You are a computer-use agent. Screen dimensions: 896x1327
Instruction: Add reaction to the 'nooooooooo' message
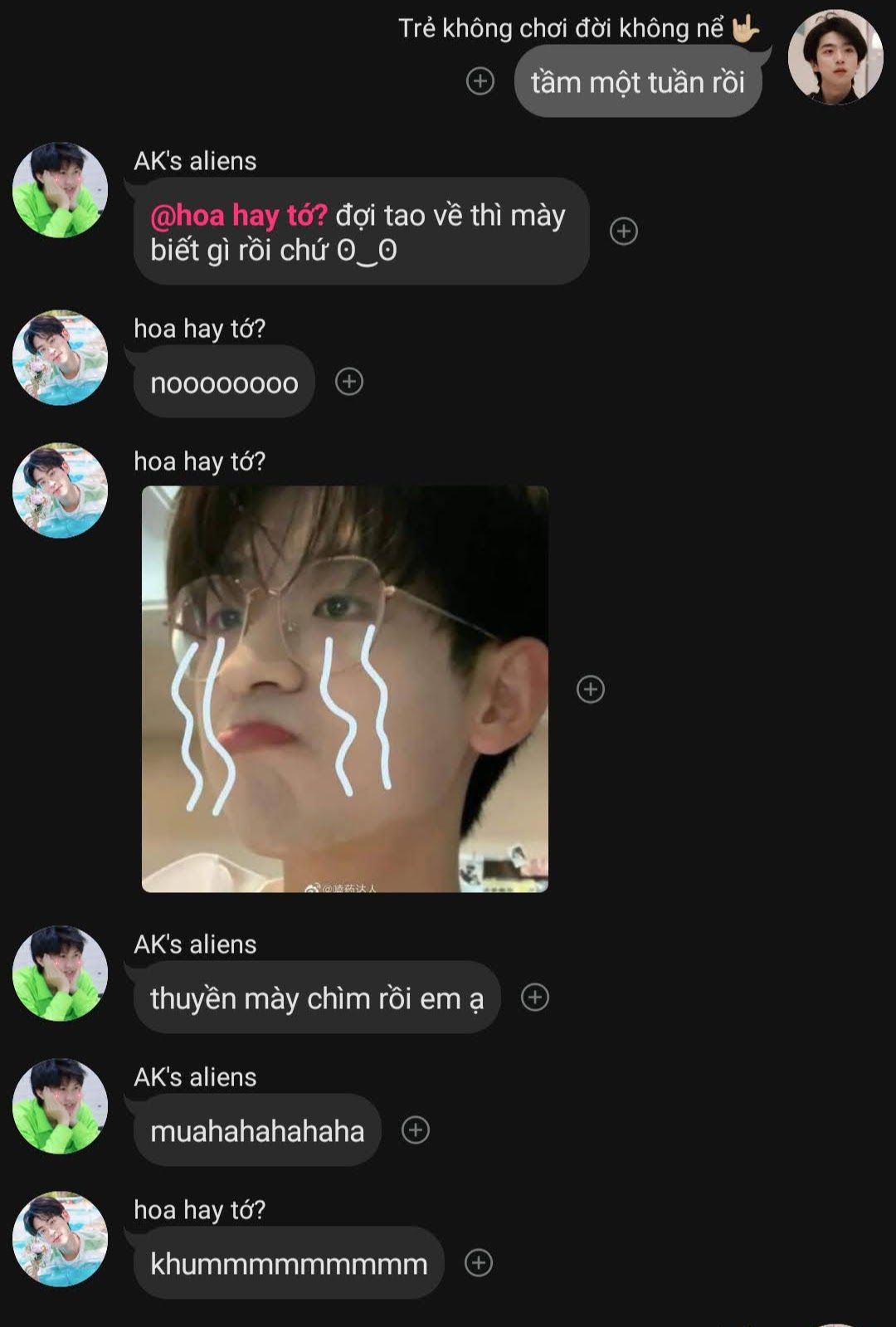tap(349, 382)
